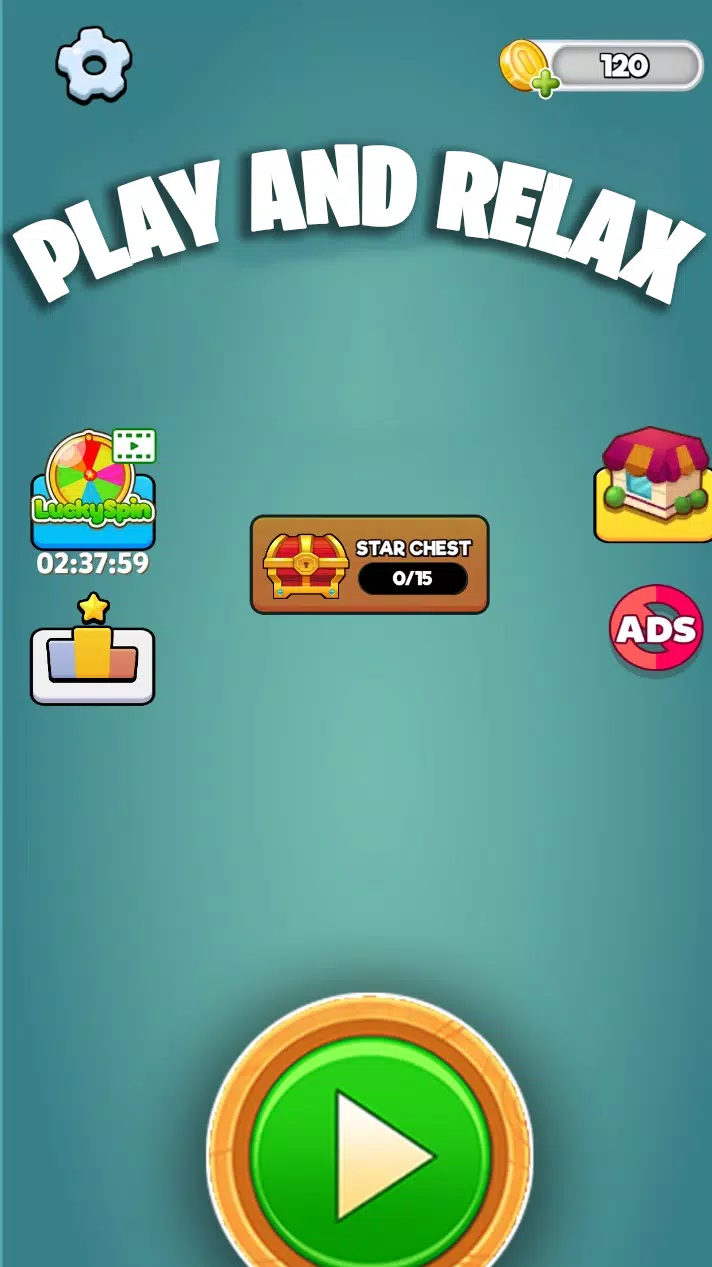
Task: Open the shop building icon
Action: coord(653,486)
